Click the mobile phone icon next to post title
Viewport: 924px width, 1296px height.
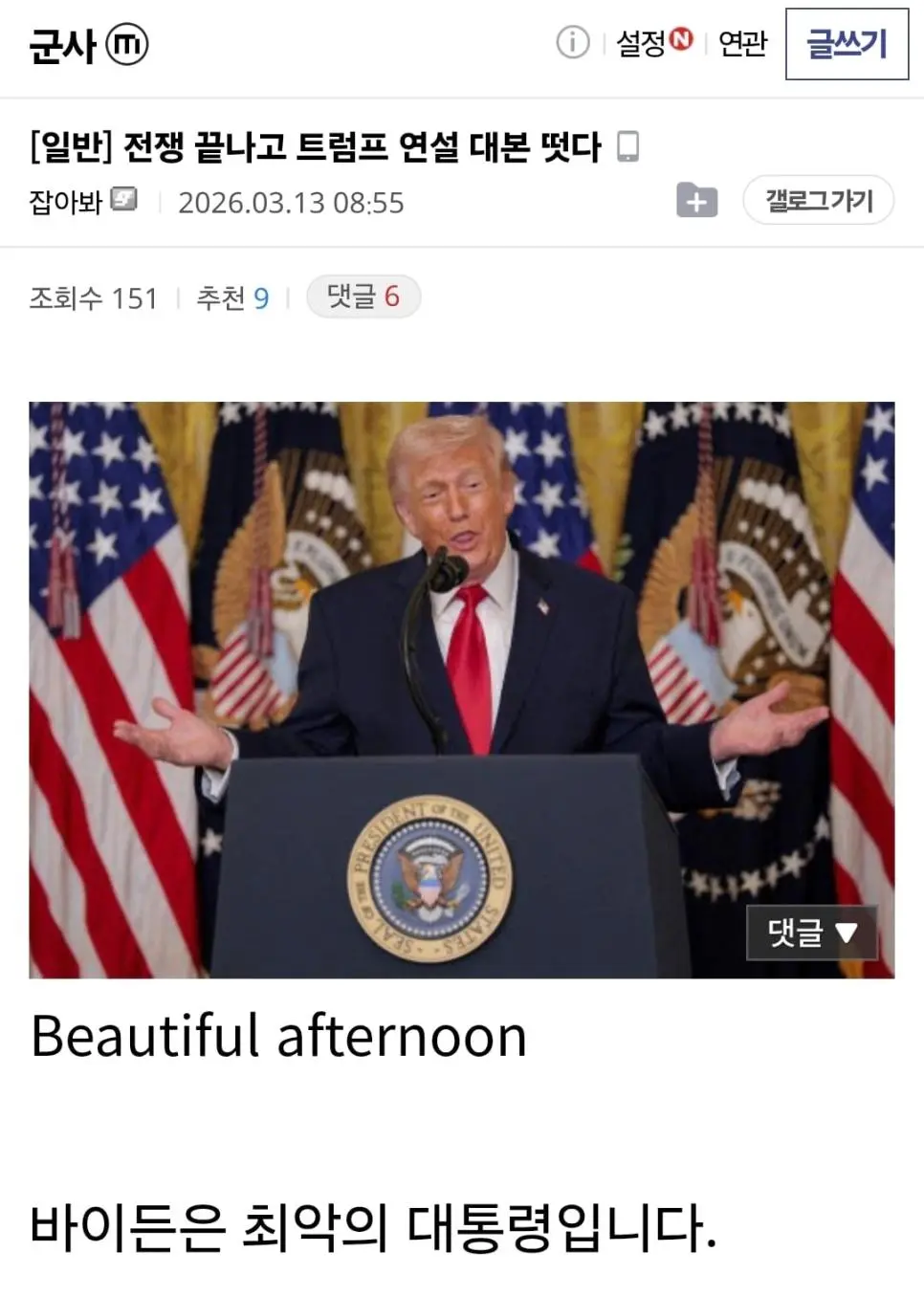[627, 145]
